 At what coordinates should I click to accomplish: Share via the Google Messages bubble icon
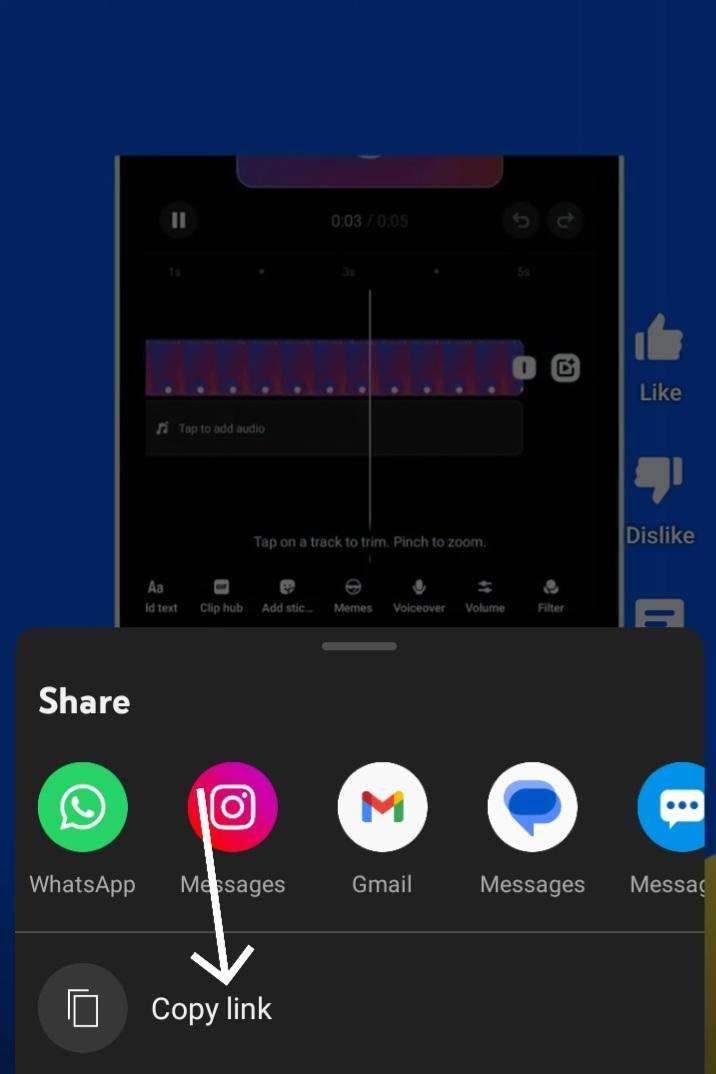coord(532,807)
